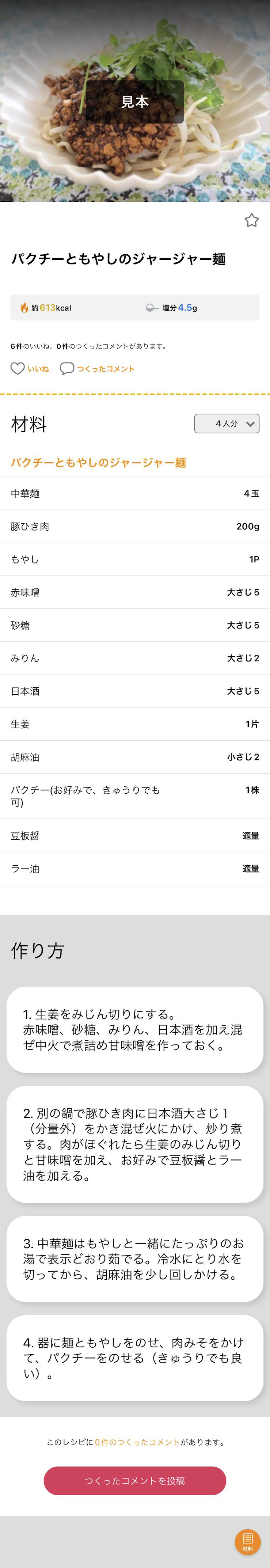Bookmark this recipe with the star icon
Image resolution: width=270 pixels, height=1568 pixels.
click(251, 220)
